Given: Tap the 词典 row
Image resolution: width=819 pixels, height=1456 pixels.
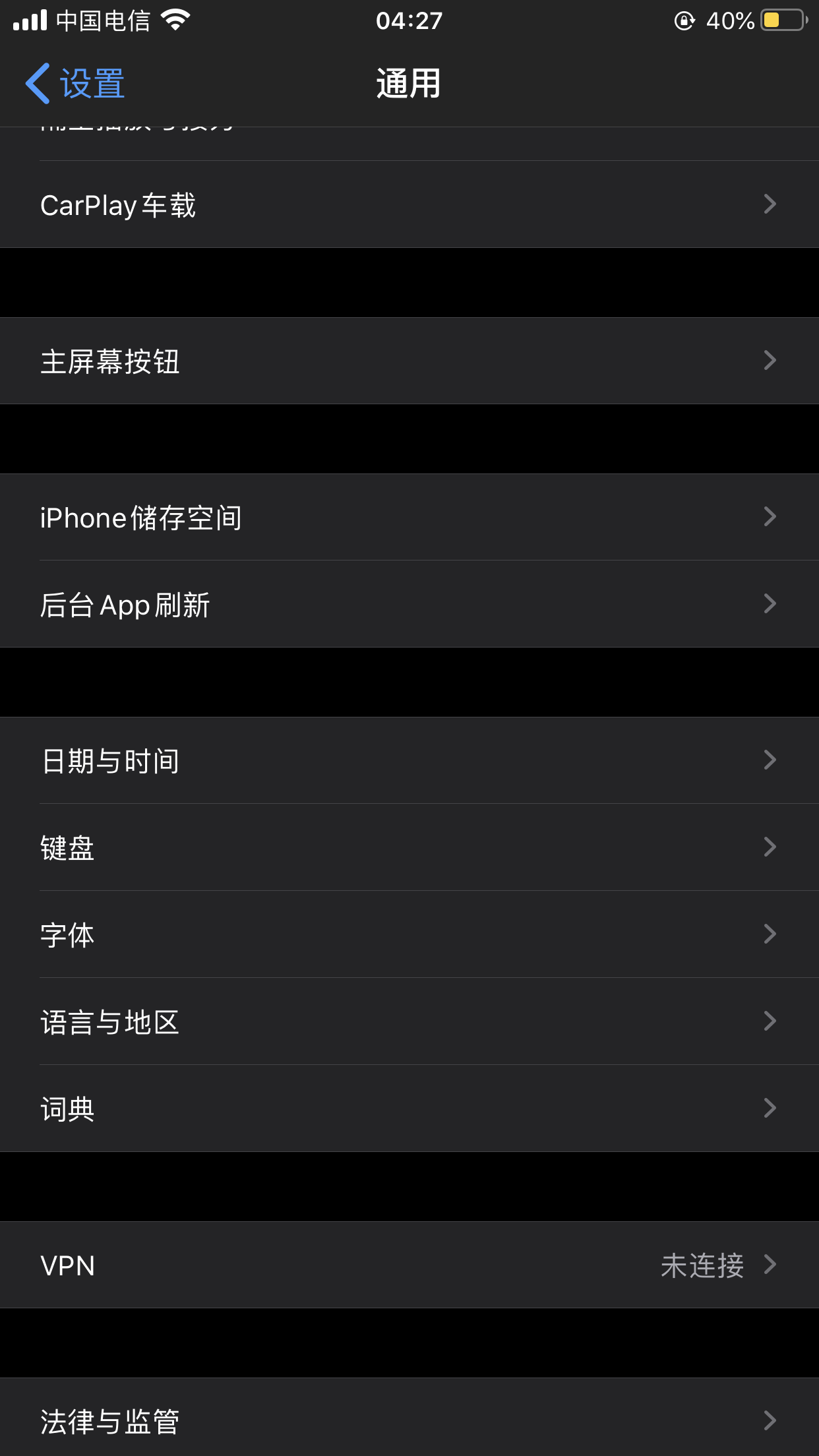Looking at the screenshot, I should [x=409, y=1108].
